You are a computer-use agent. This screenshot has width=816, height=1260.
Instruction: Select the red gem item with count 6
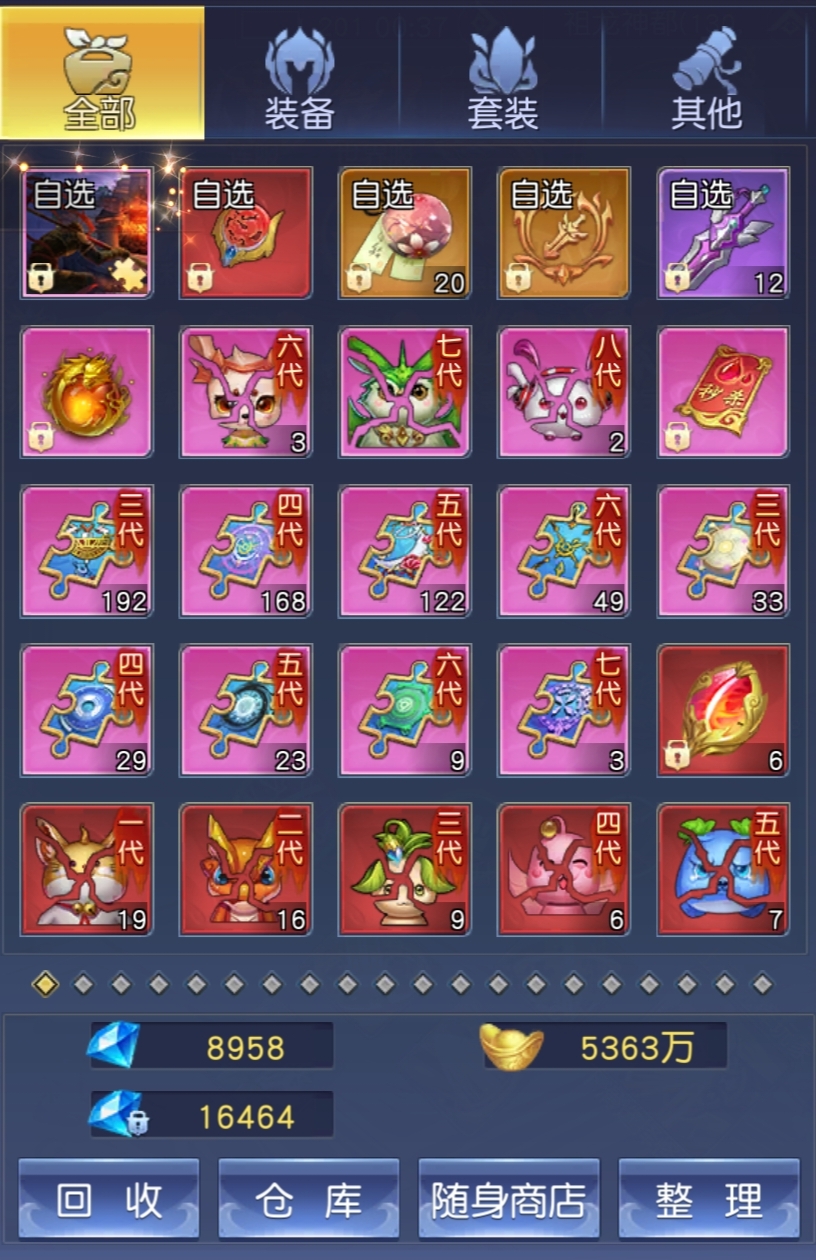723,710
